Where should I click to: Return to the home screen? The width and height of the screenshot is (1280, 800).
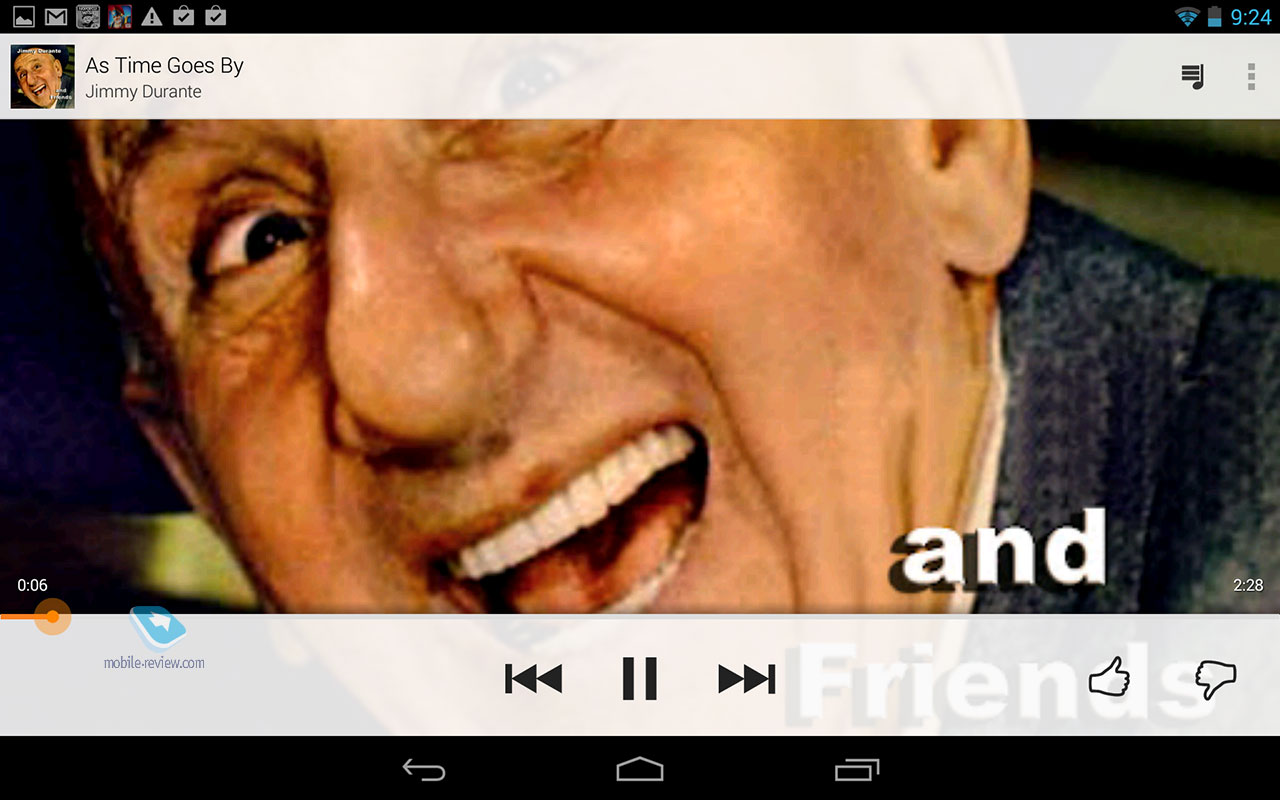(640, 769)
